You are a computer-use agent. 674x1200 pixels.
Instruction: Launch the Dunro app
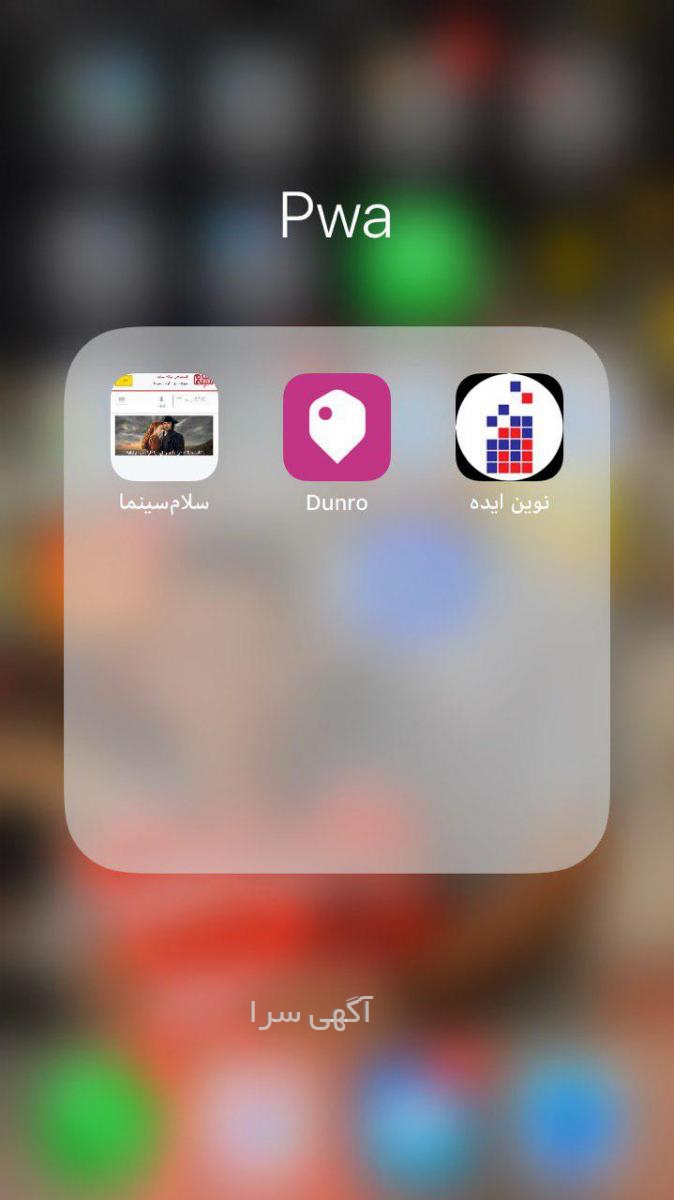pyautogui.click(x=337, y=427)
